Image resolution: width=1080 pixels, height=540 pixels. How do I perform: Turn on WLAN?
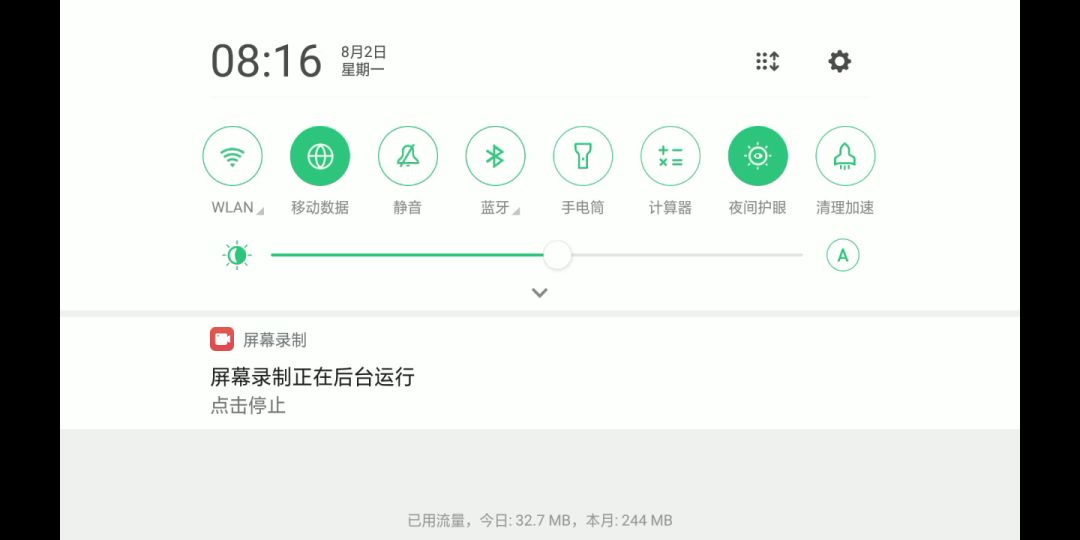point(232,156)
